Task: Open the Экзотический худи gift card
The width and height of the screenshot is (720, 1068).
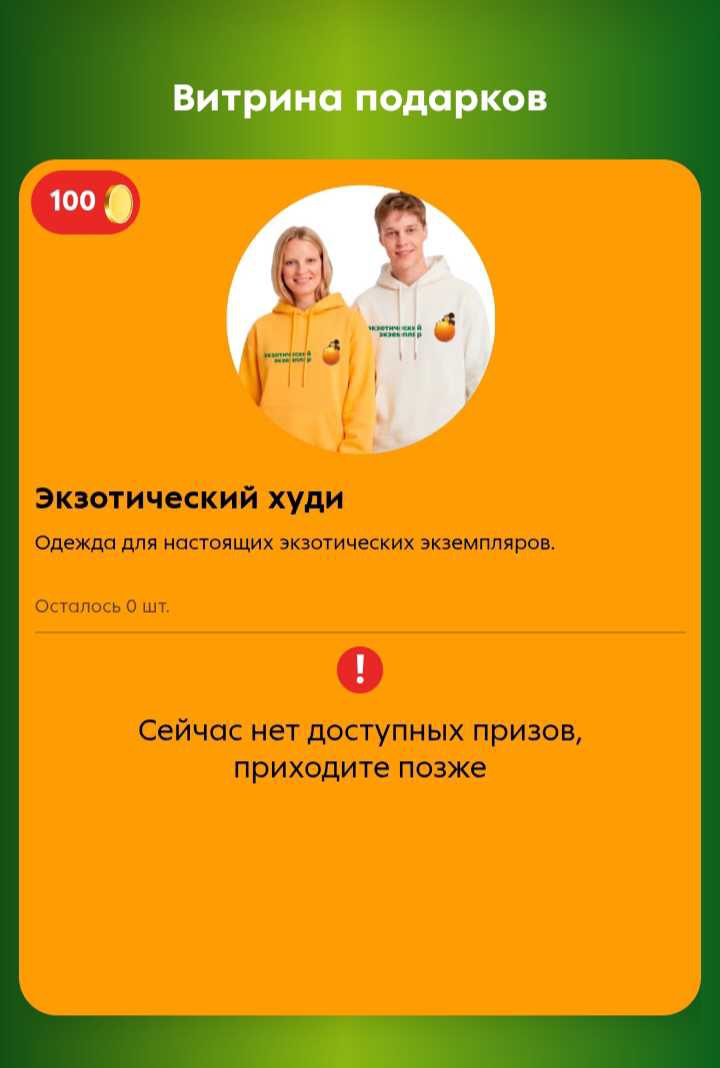Action: (360, 320)
